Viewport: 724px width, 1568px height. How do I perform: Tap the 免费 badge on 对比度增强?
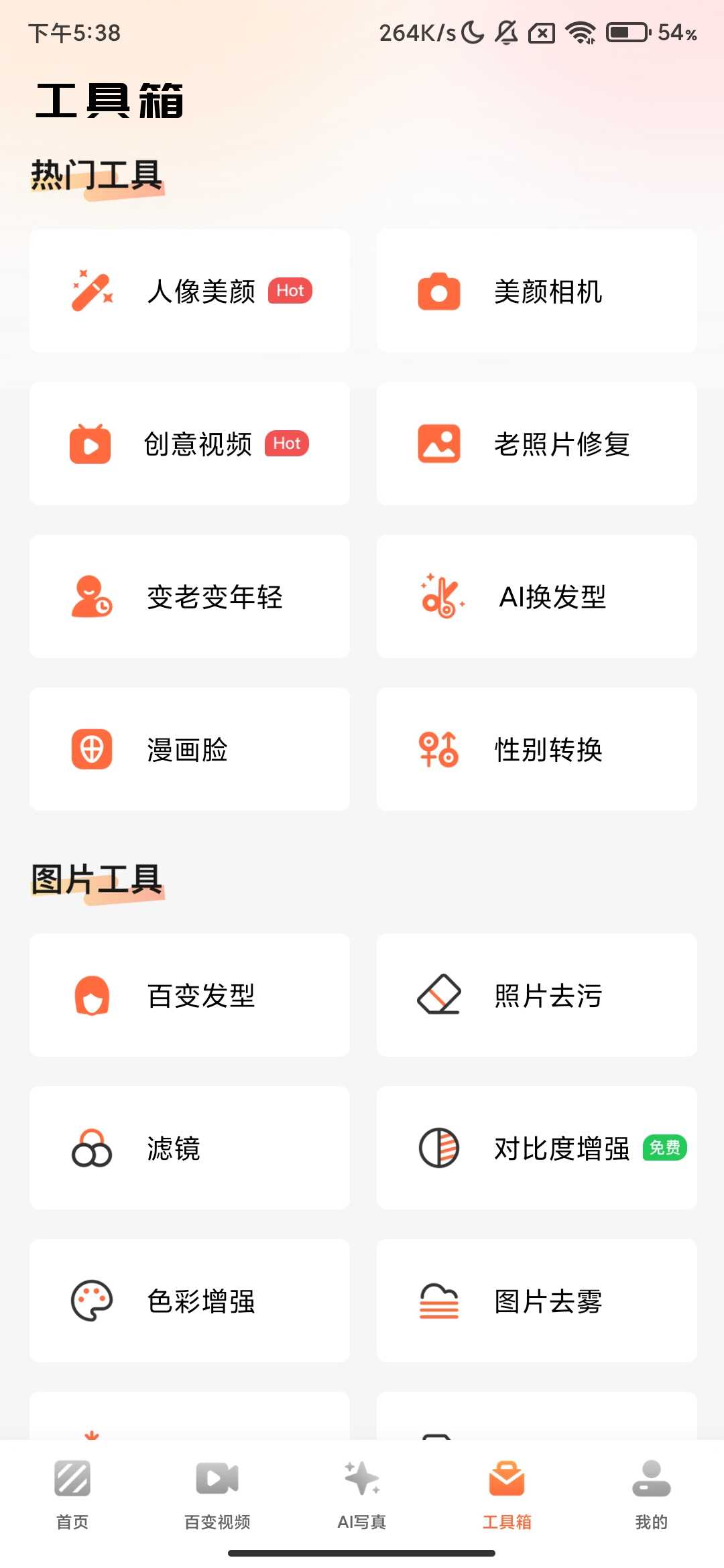tap(664, 1149)
